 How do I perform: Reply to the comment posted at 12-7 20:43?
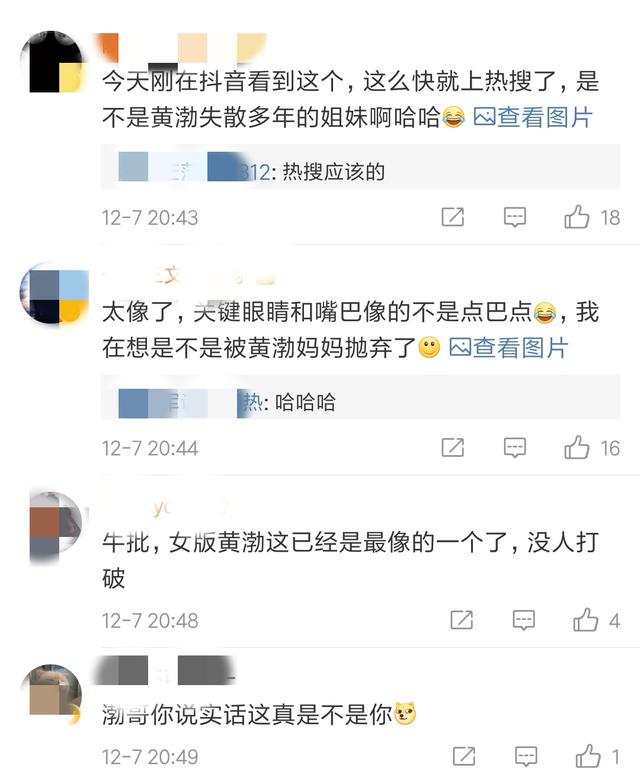pos(515,217)
